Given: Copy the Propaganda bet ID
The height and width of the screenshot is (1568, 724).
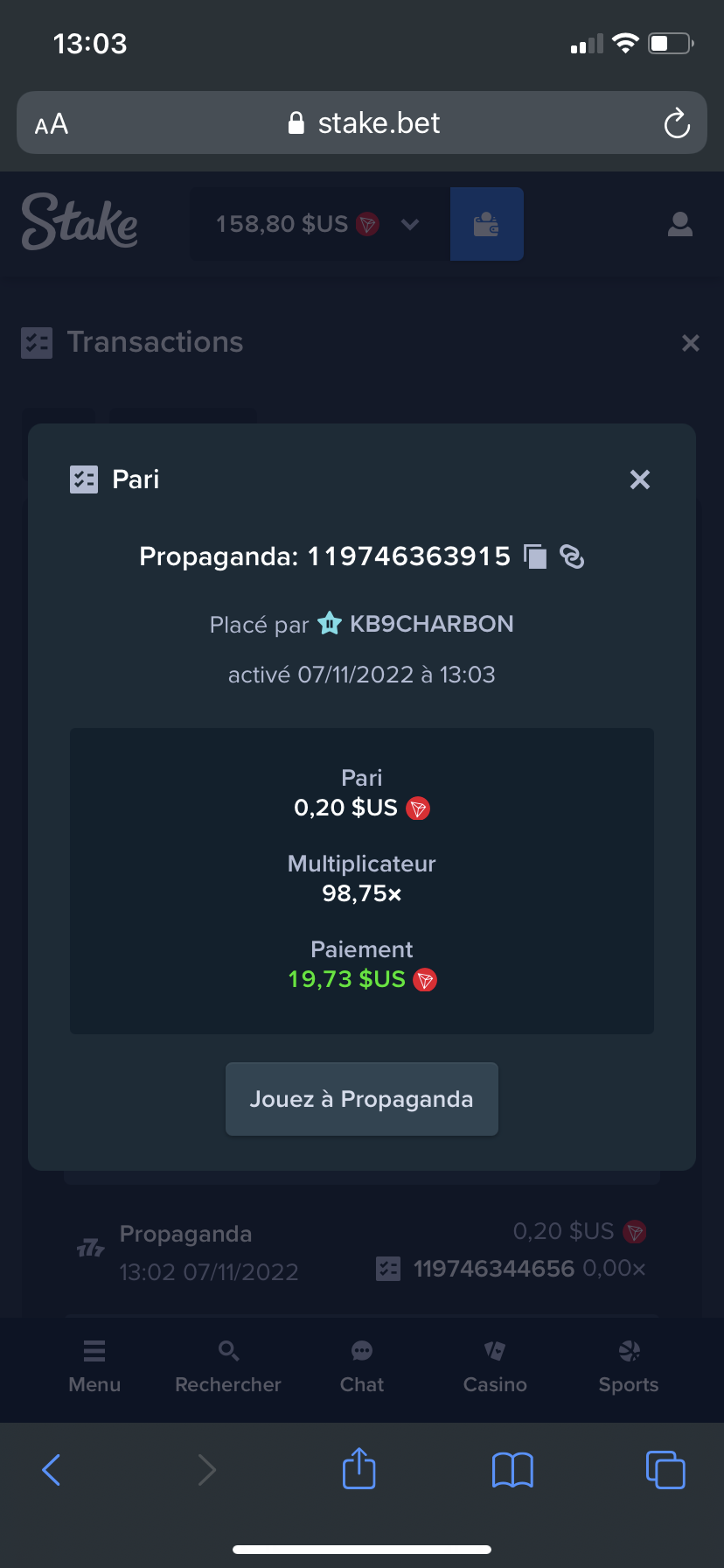Looking at the screenshot, I should tap(535, 556).
